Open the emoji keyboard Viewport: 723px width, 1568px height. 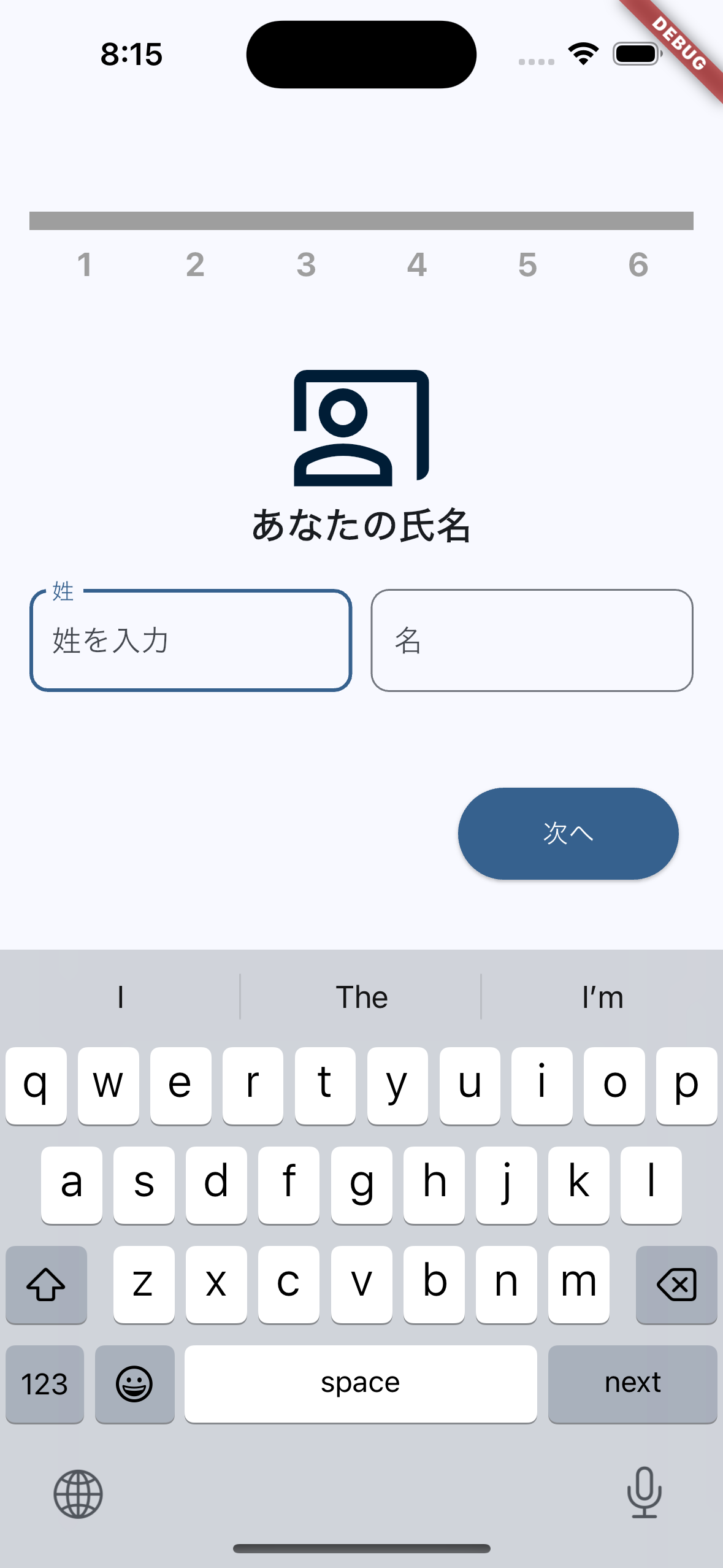134,1383
